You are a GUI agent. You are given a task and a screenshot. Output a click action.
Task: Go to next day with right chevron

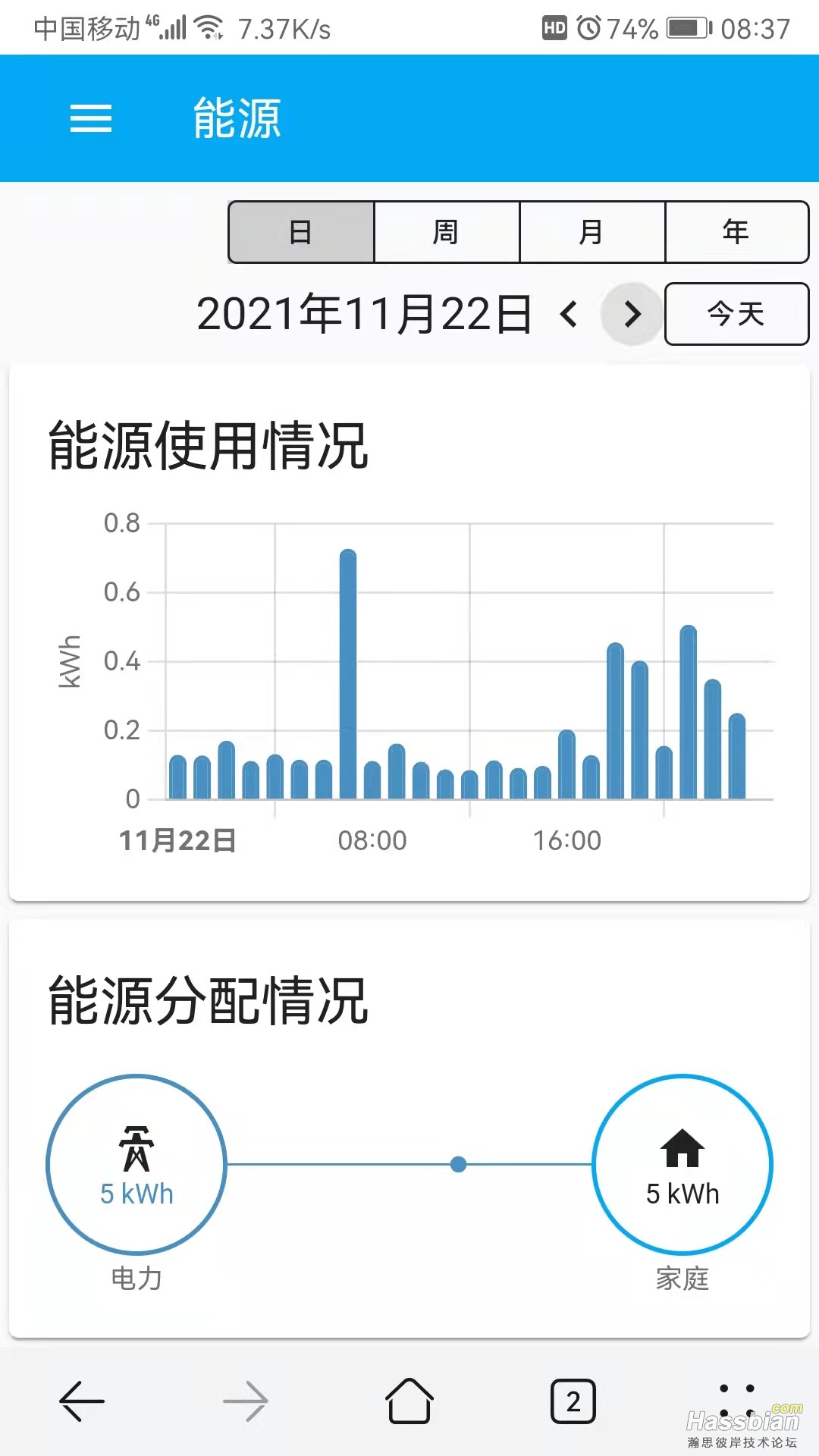[632, 314]
